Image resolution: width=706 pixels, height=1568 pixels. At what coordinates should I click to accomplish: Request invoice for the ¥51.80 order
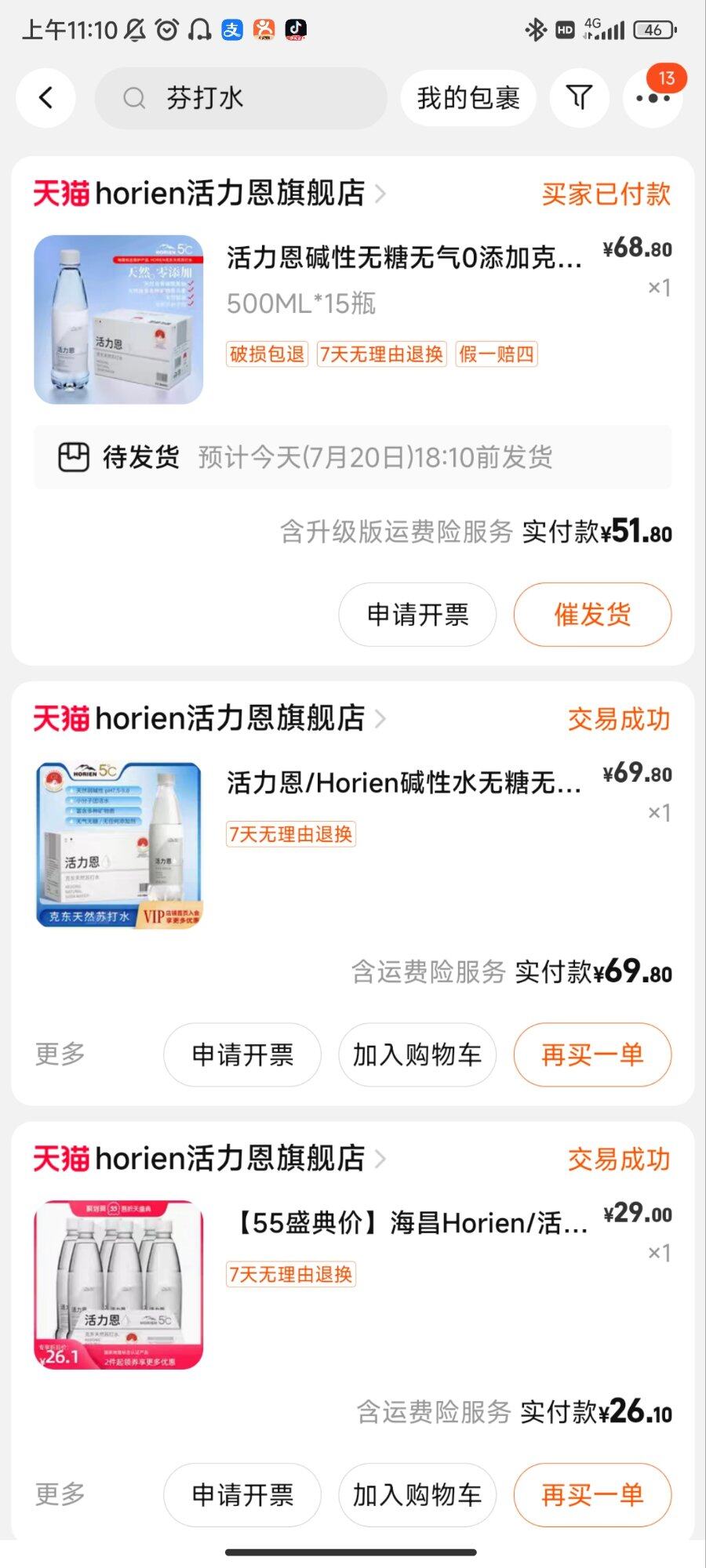[x=417, y=615]
